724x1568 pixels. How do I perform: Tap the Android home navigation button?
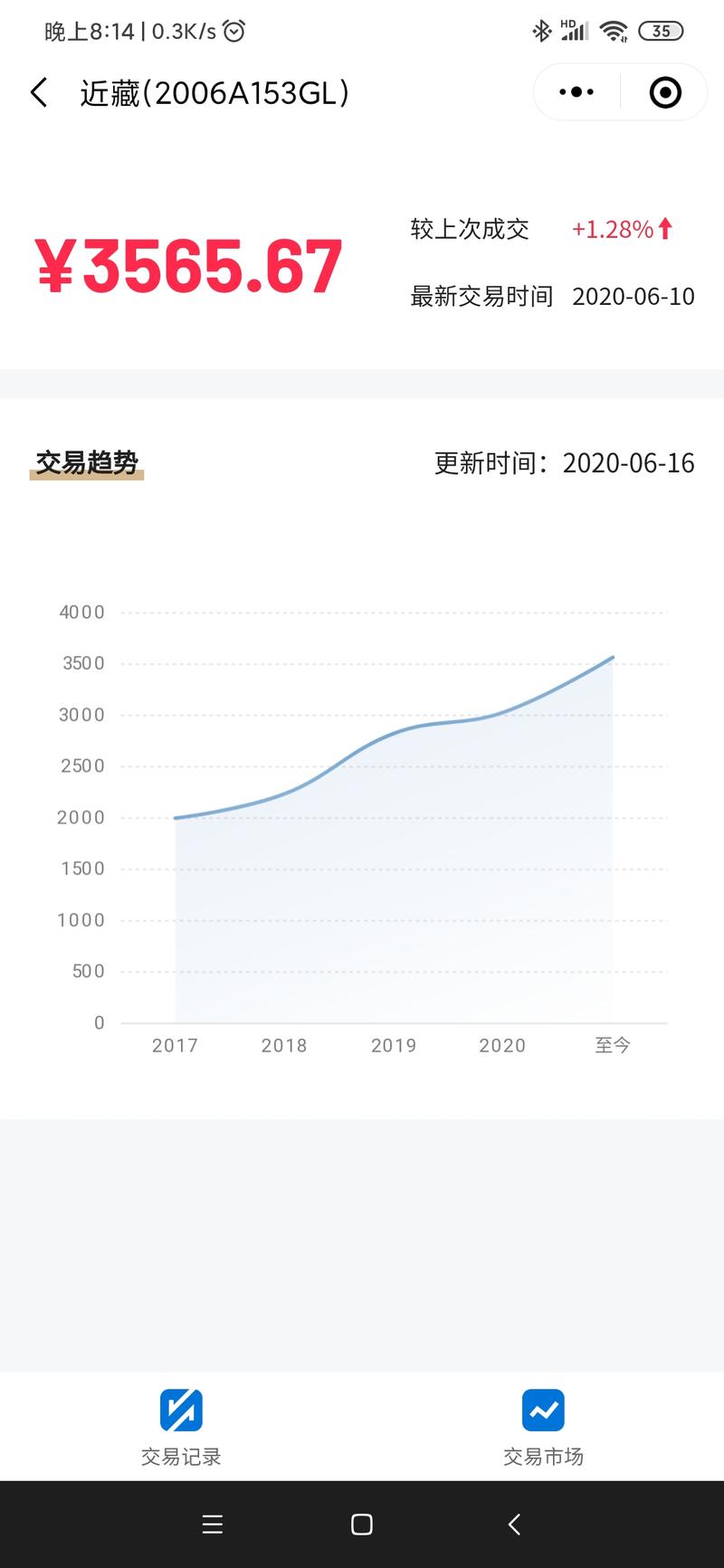coord(361,1525)
